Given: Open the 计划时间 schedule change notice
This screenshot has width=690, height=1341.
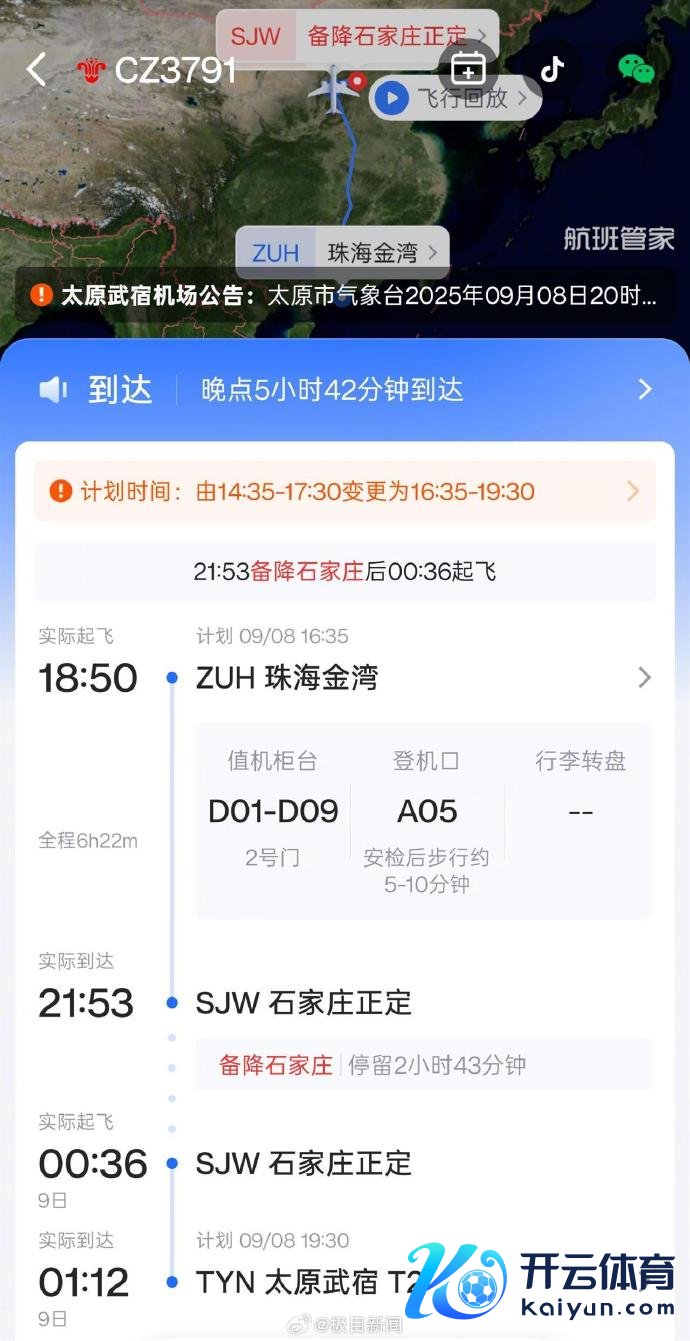Looking at the screenshot, I should [x=345, y=491].
